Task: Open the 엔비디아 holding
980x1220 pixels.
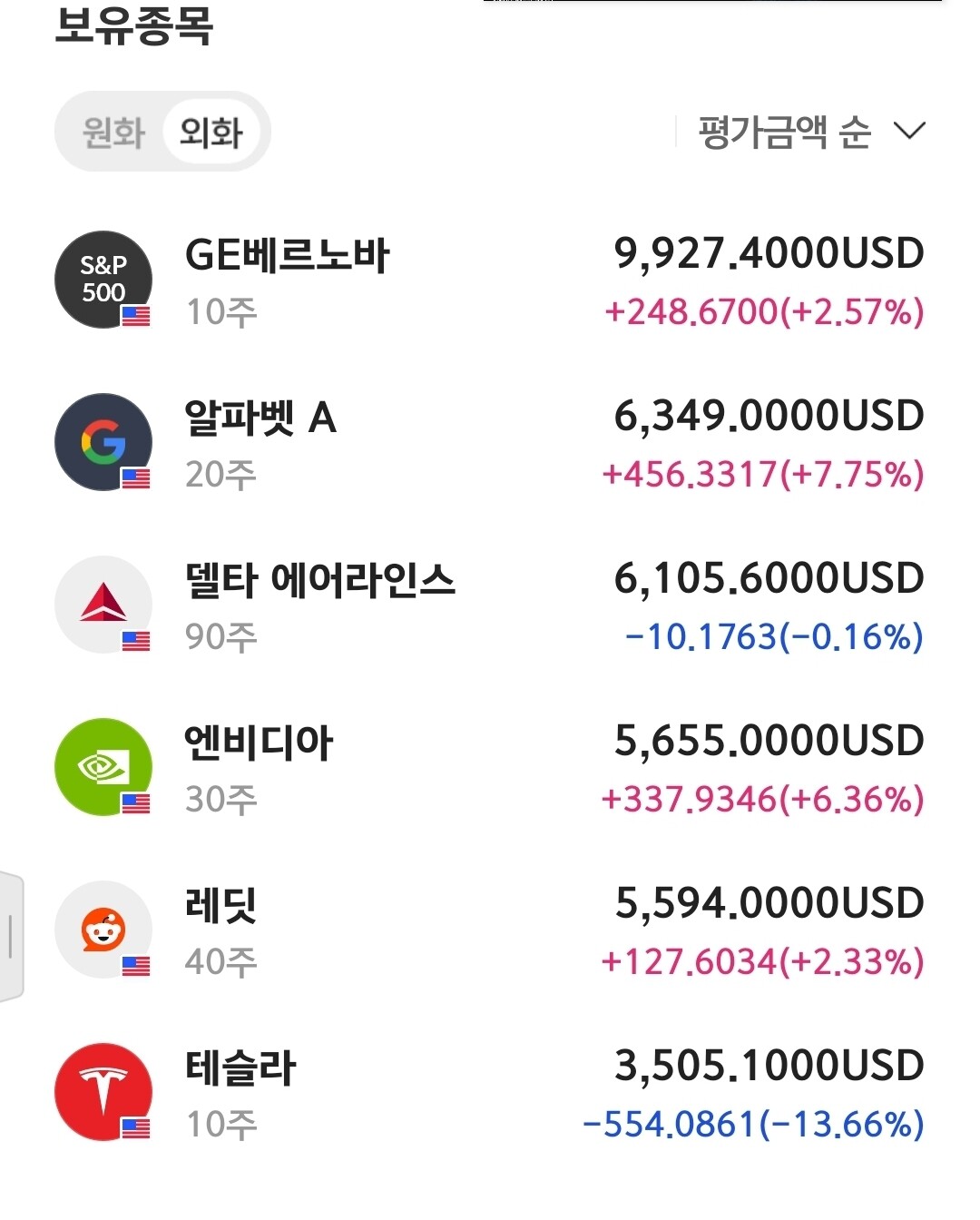Action: pyautogui.click(x=490, y=768)
